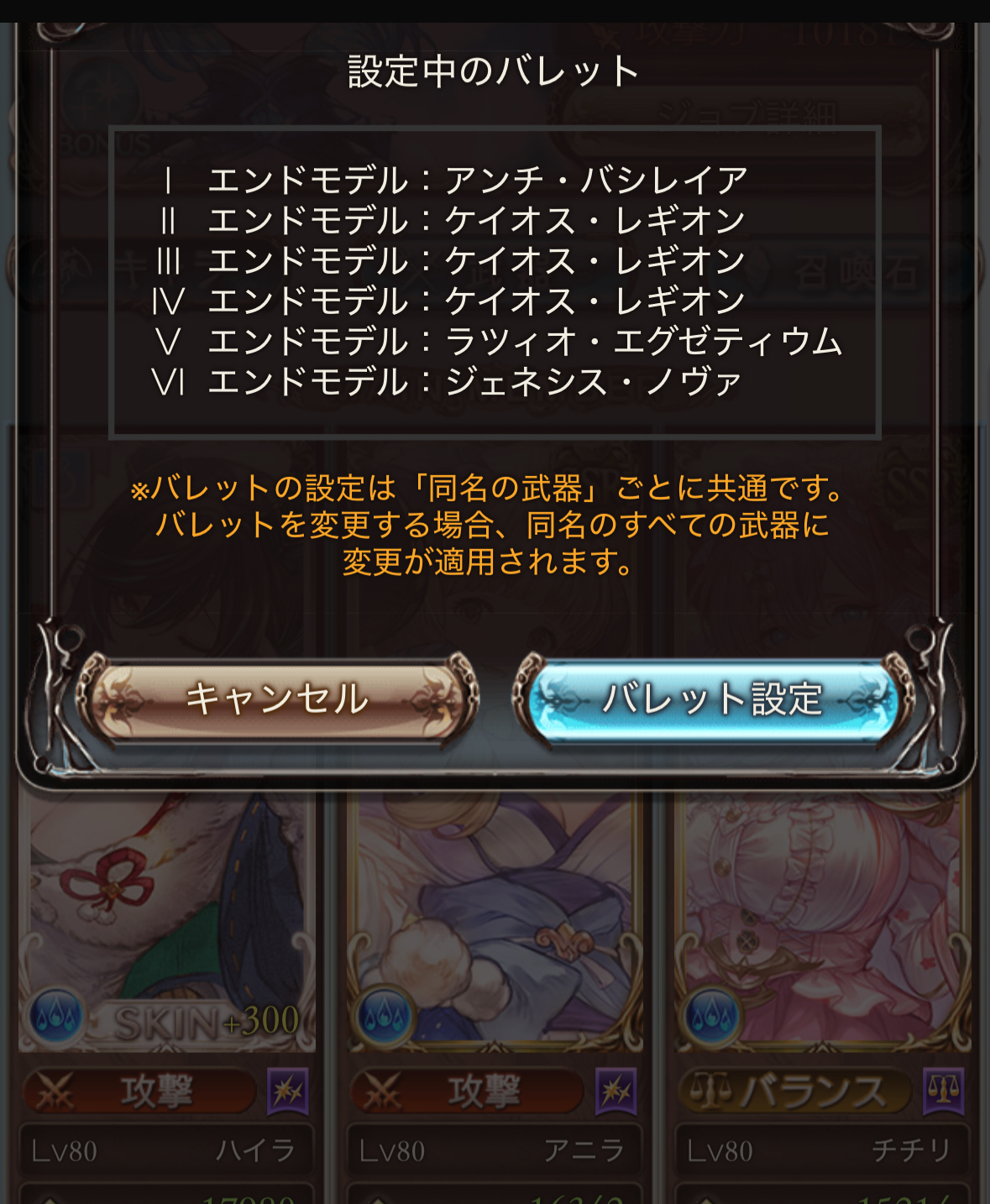The image size is (990, 1204).
Task: Open バレット設定 to change bullets
Action: click(712, 699)
